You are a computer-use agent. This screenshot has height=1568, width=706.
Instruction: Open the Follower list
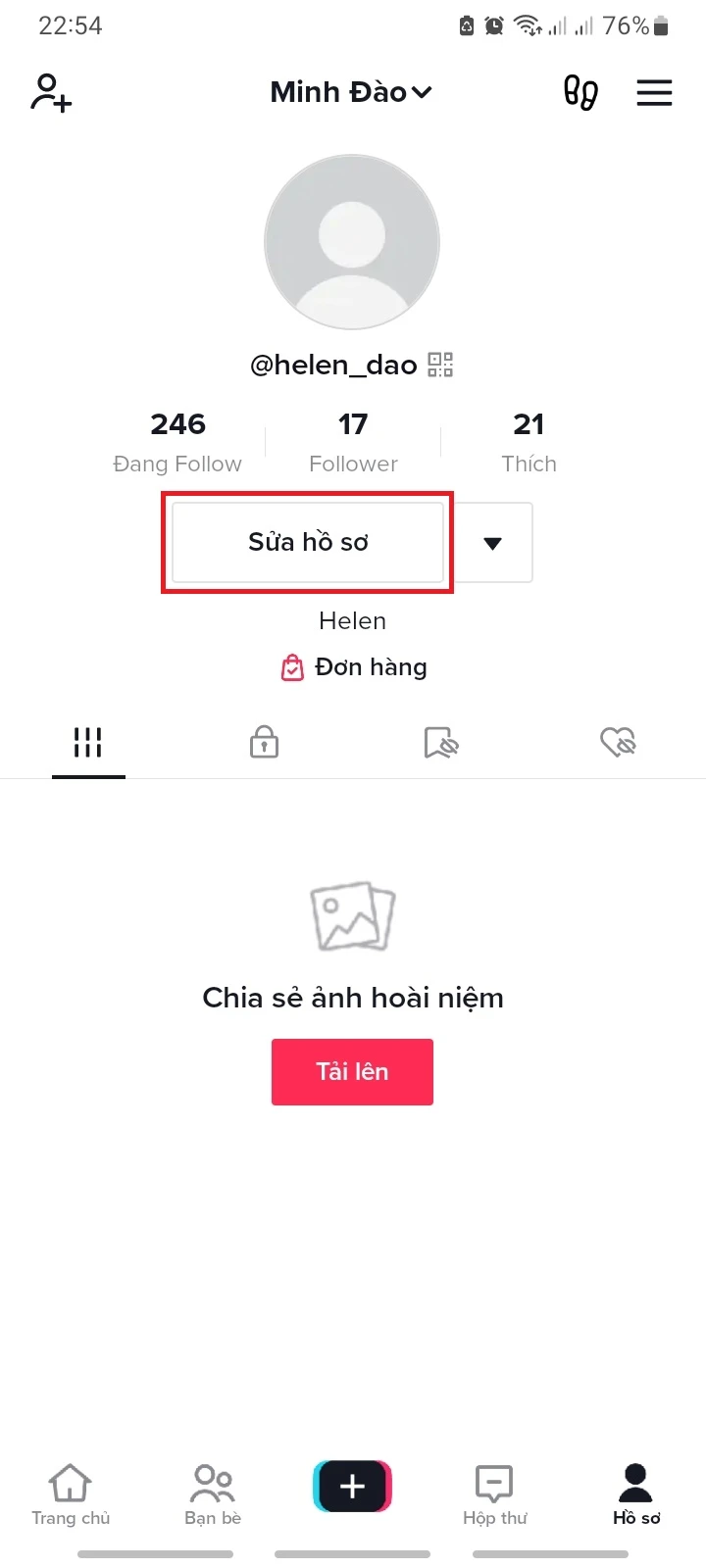coord(352,441)
